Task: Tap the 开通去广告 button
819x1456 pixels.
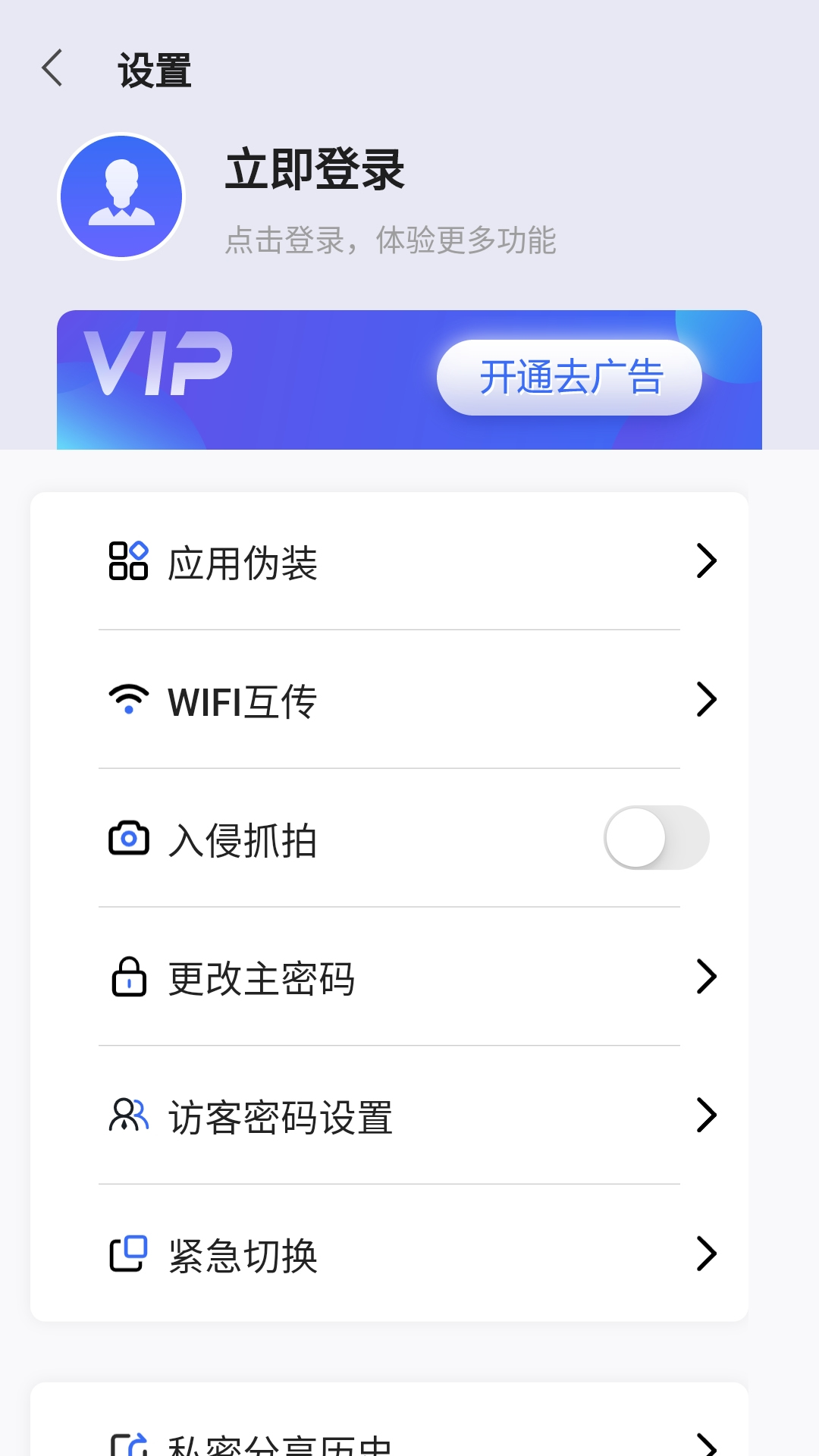Action: click(x=570, y=377)
